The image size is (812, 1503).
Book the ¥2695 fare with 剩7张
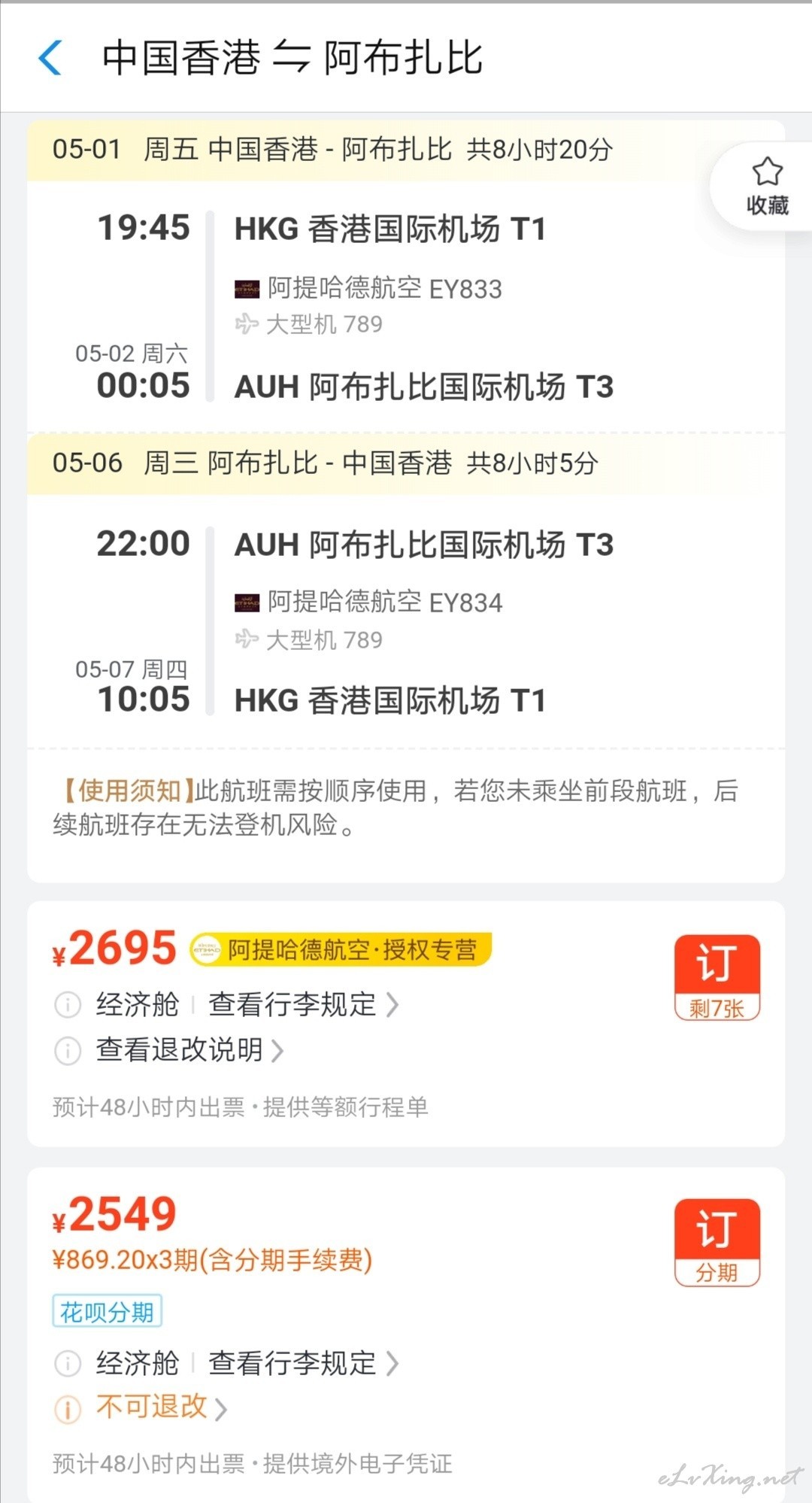click(x=717, y=977)
